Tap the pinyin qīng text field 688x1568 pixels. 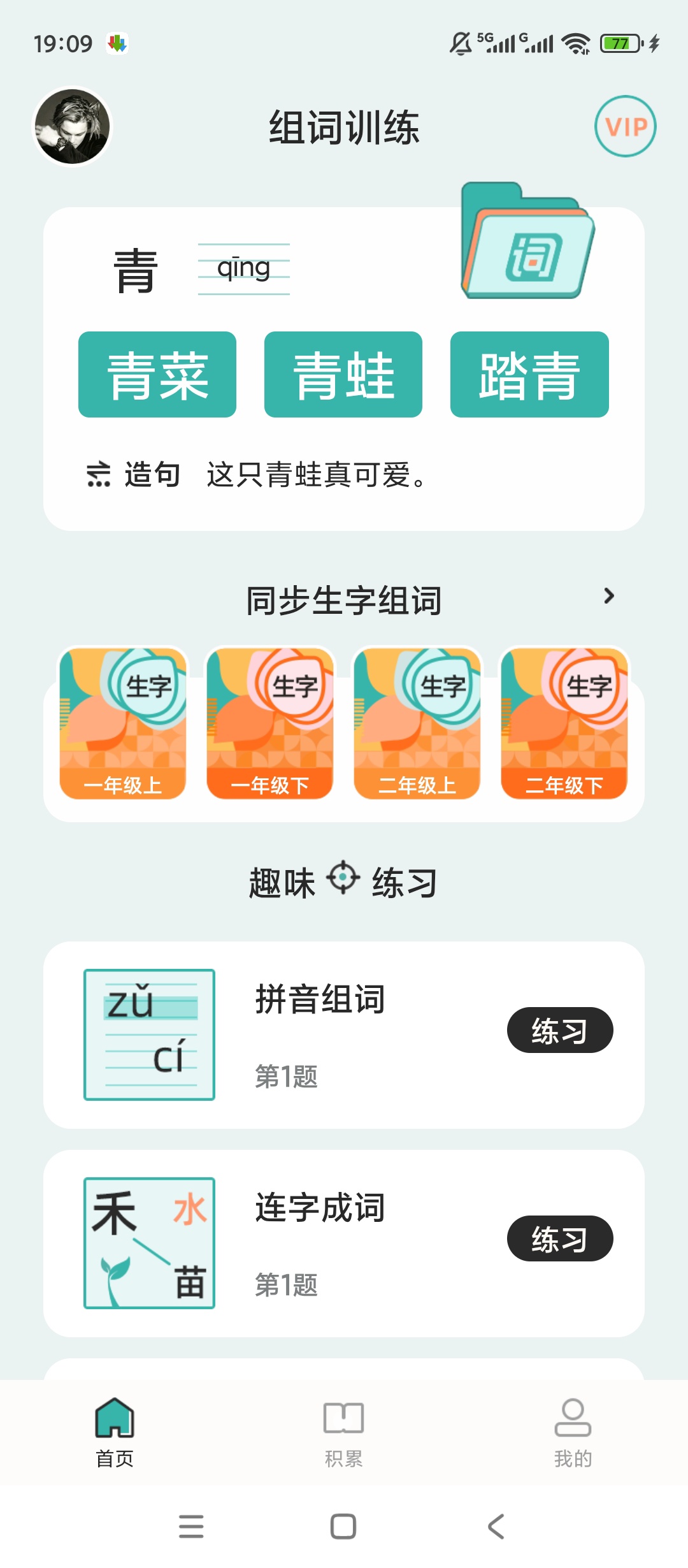pos(244,268)
